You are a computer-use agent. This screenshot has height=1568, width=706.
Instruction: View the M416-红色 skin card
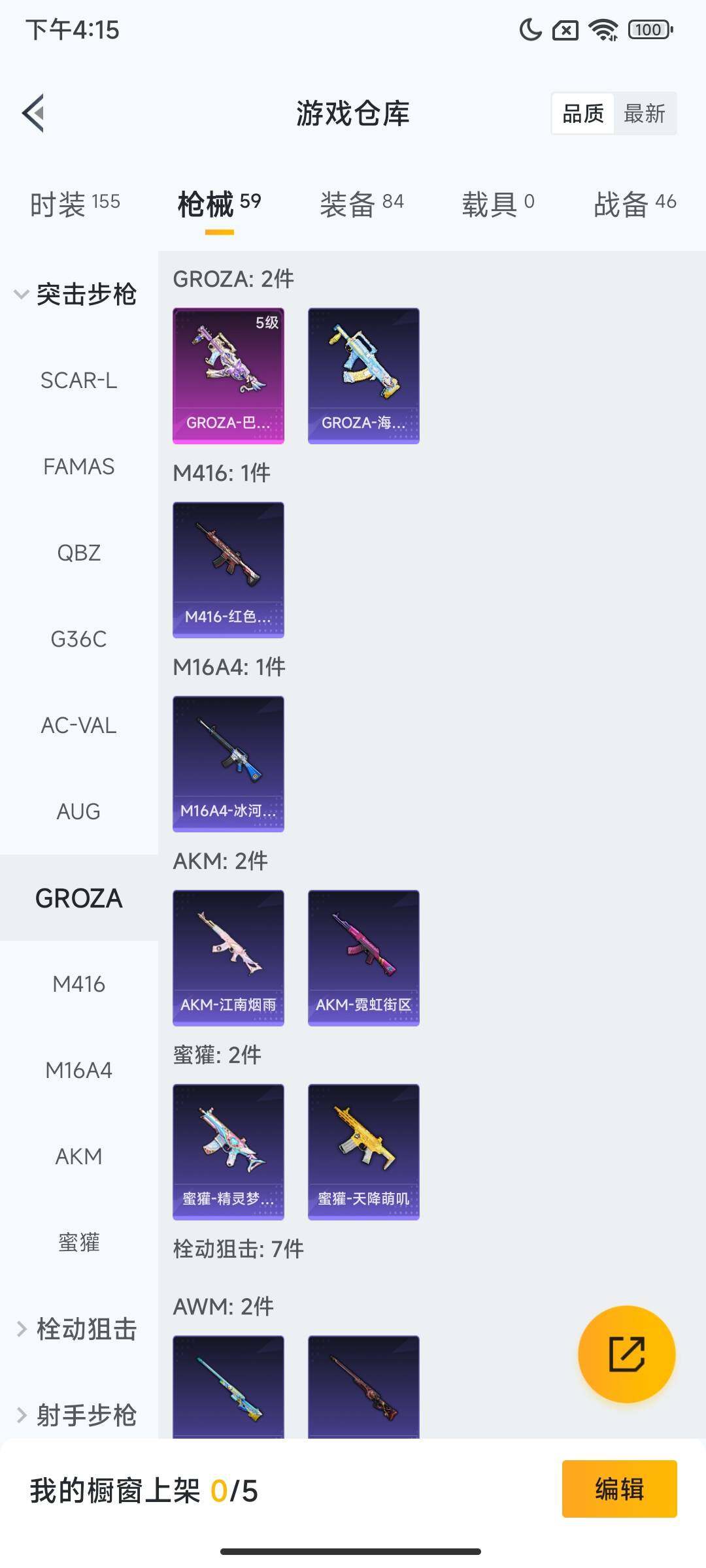pyautogui.click(x=228, y=569)
